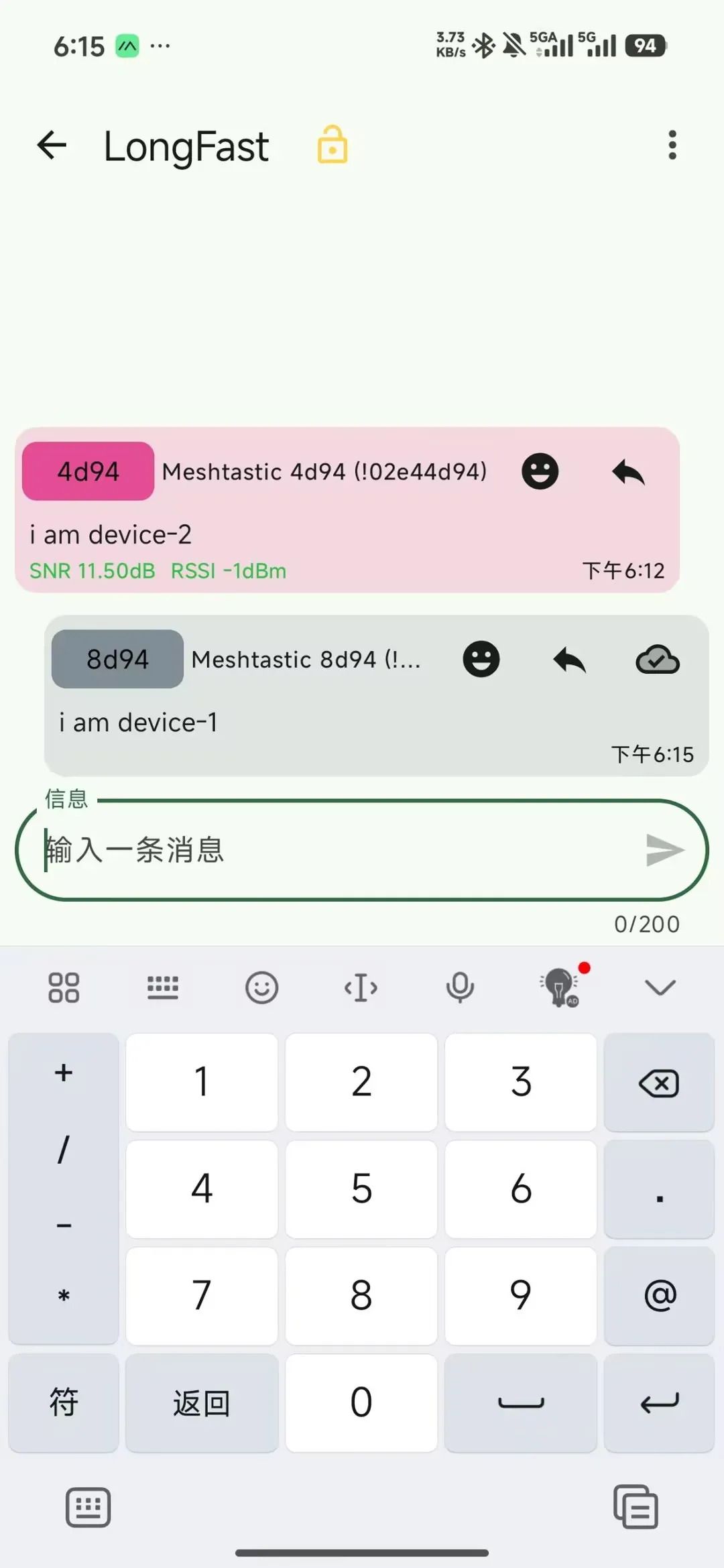Add emoji reaction to device-1 message
This screenshot has width=724, height=1568.
click(x=481, y=659)
